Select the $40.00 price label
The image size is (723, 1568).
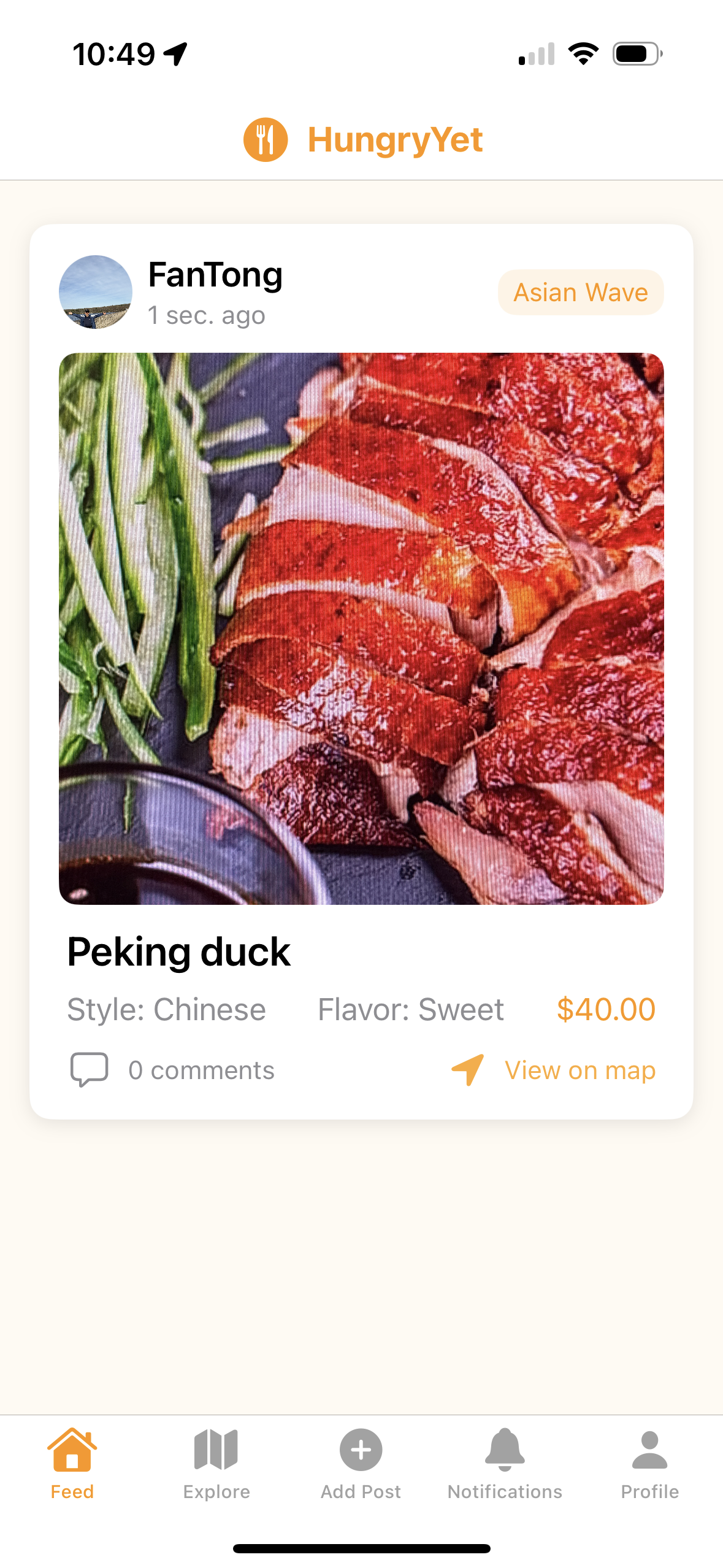[x=606, y=1009]
